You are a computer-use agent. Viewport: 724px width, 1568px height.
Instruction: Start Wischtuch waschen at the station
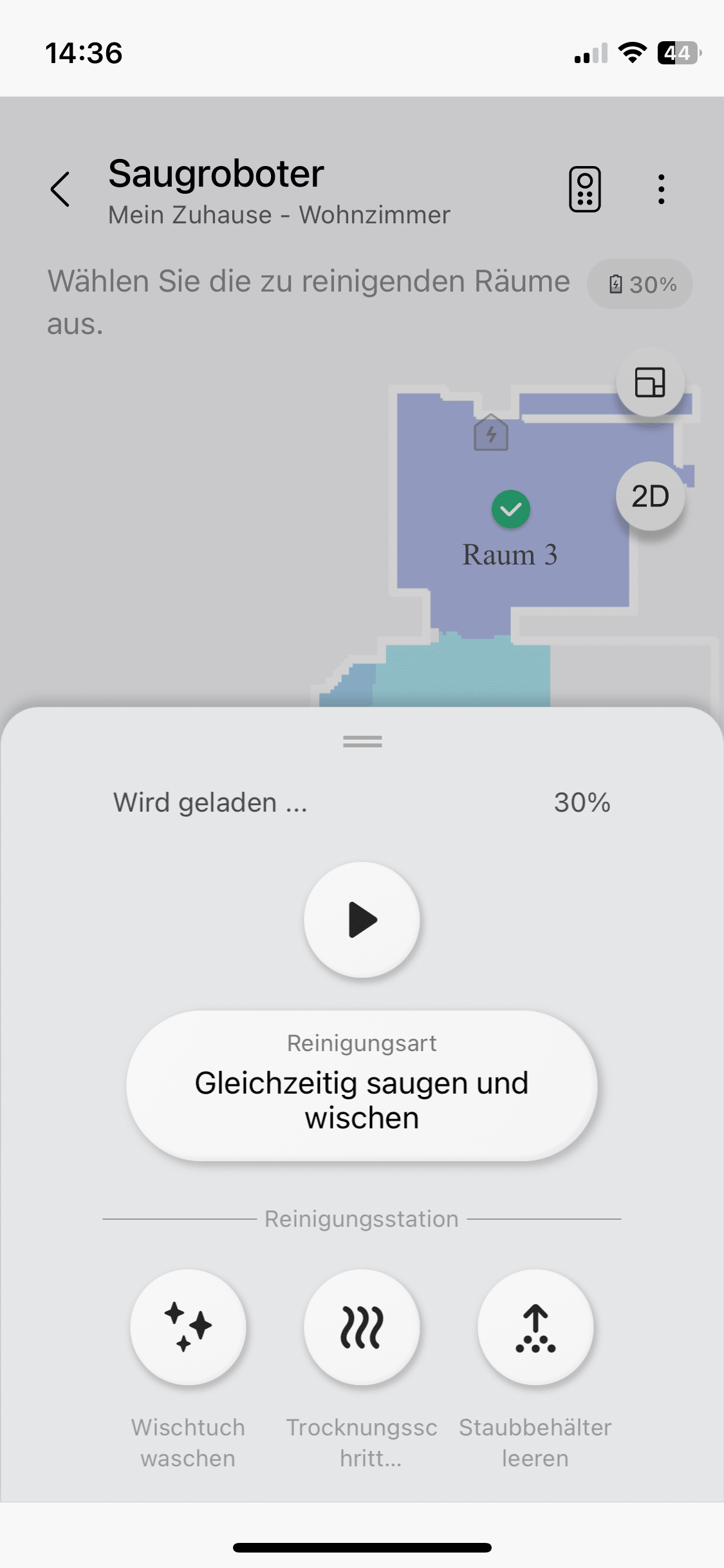point(188,1327)
